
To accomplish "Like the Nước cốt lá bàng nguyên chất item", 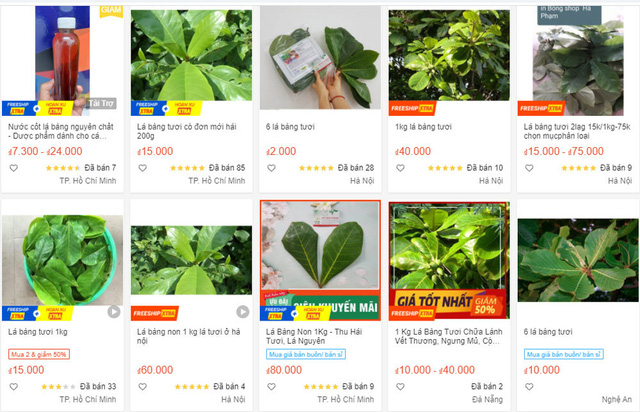I will tap(14, 168).
